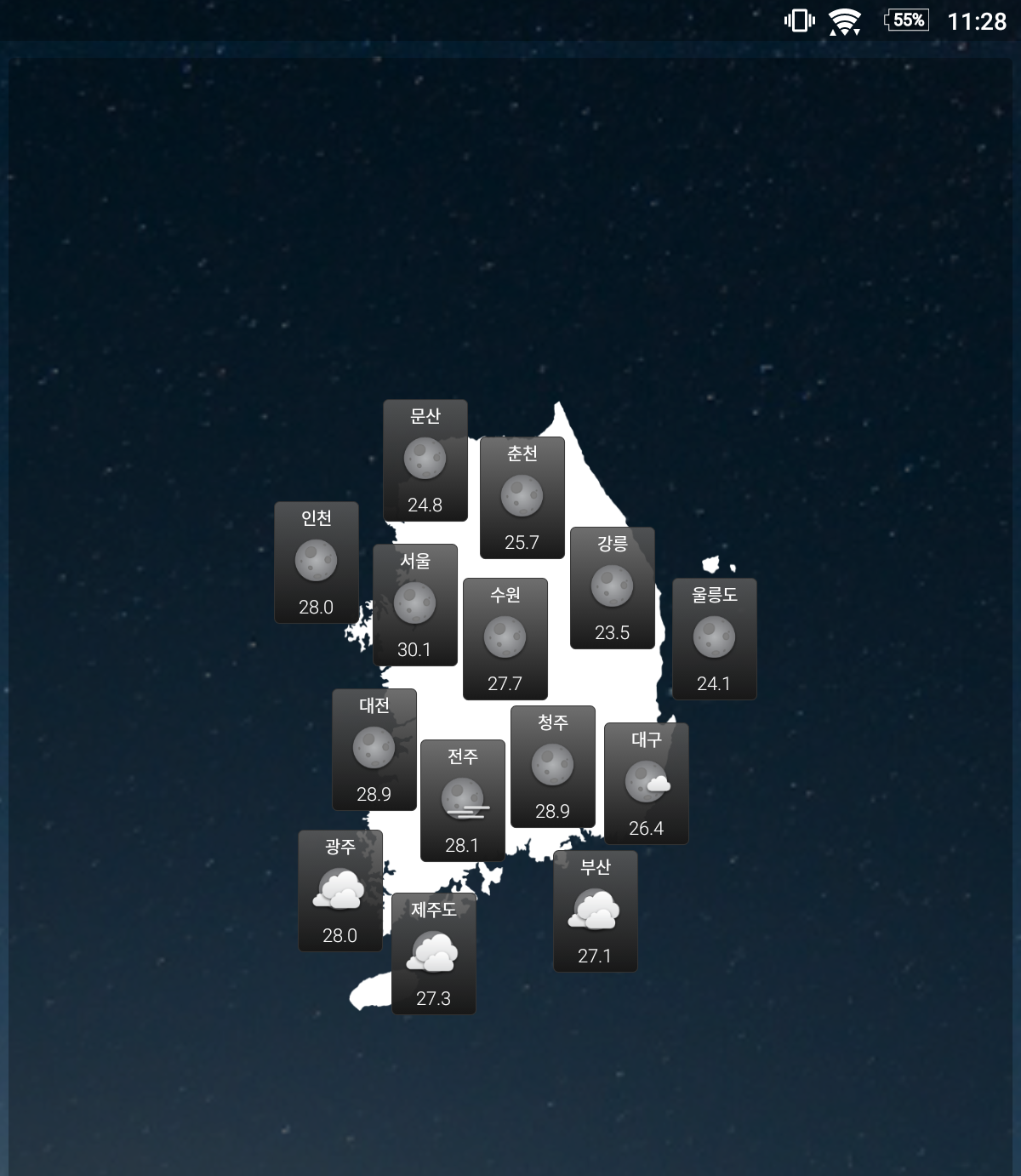The height and width of the screenshot is (1176, 1021).
Task: Tap the 전주 weather card
Action: click(x=462, y=801)
